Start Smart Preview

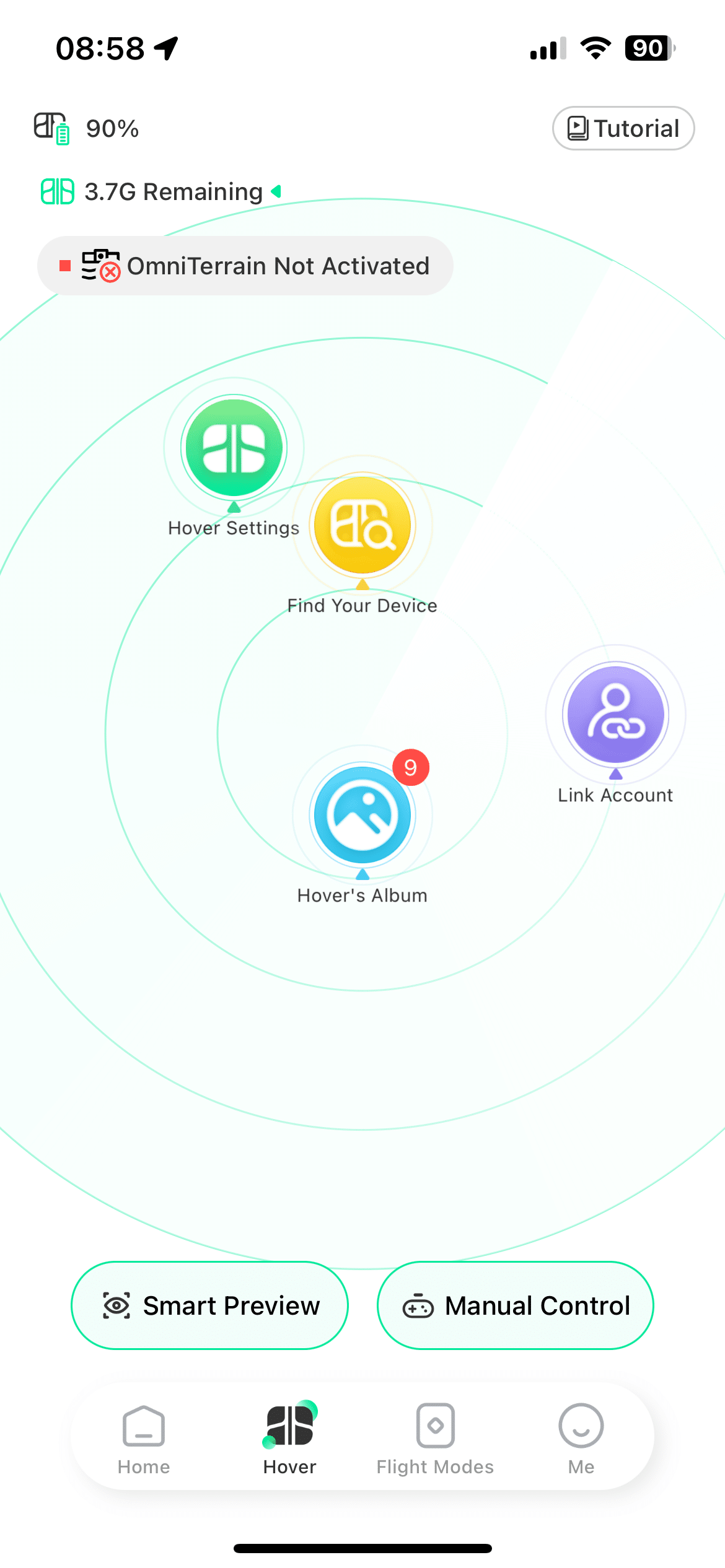pos(209,1305)
